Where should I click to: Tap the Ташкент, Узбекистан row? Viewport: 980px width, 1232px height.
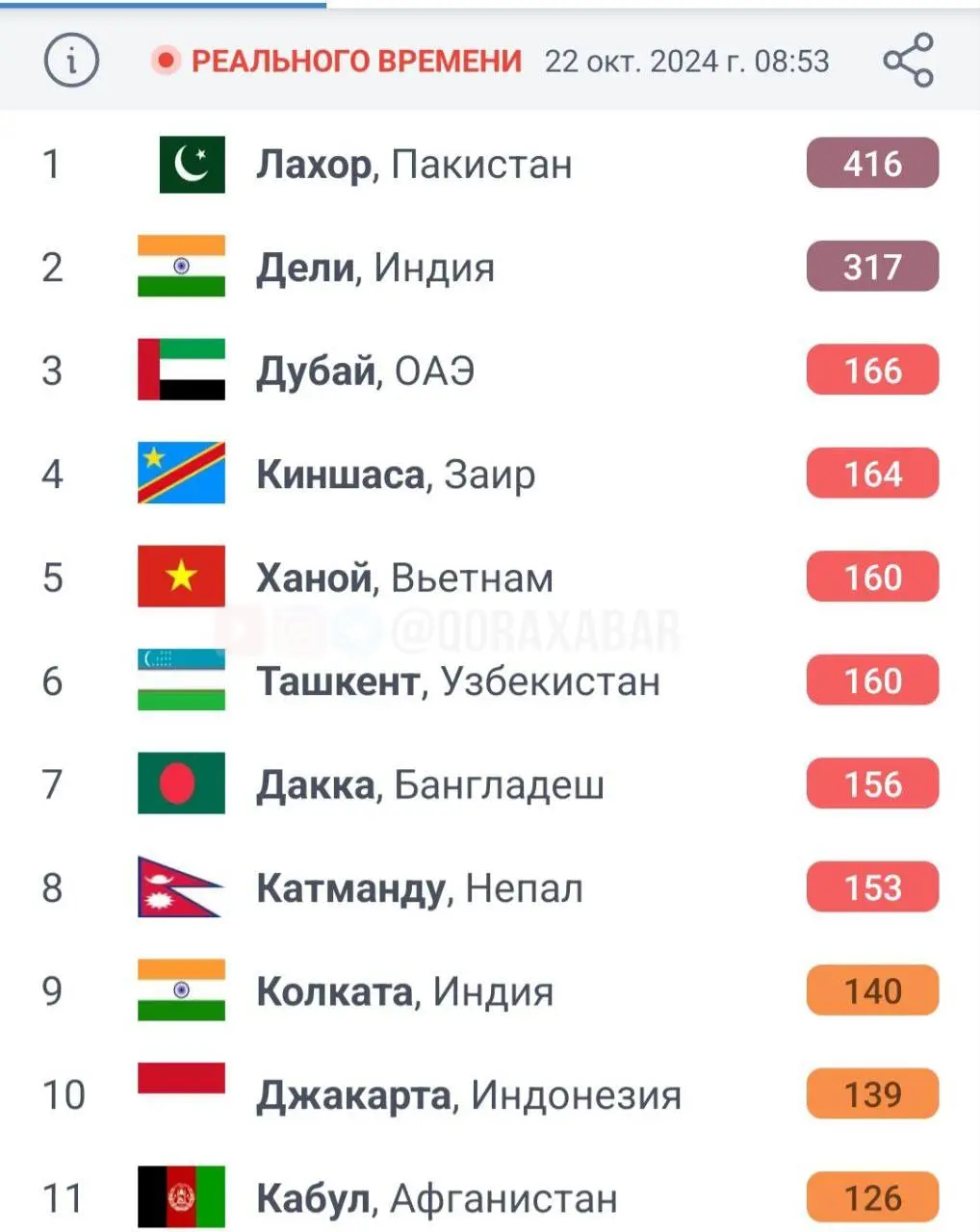[x=458, y=681]
